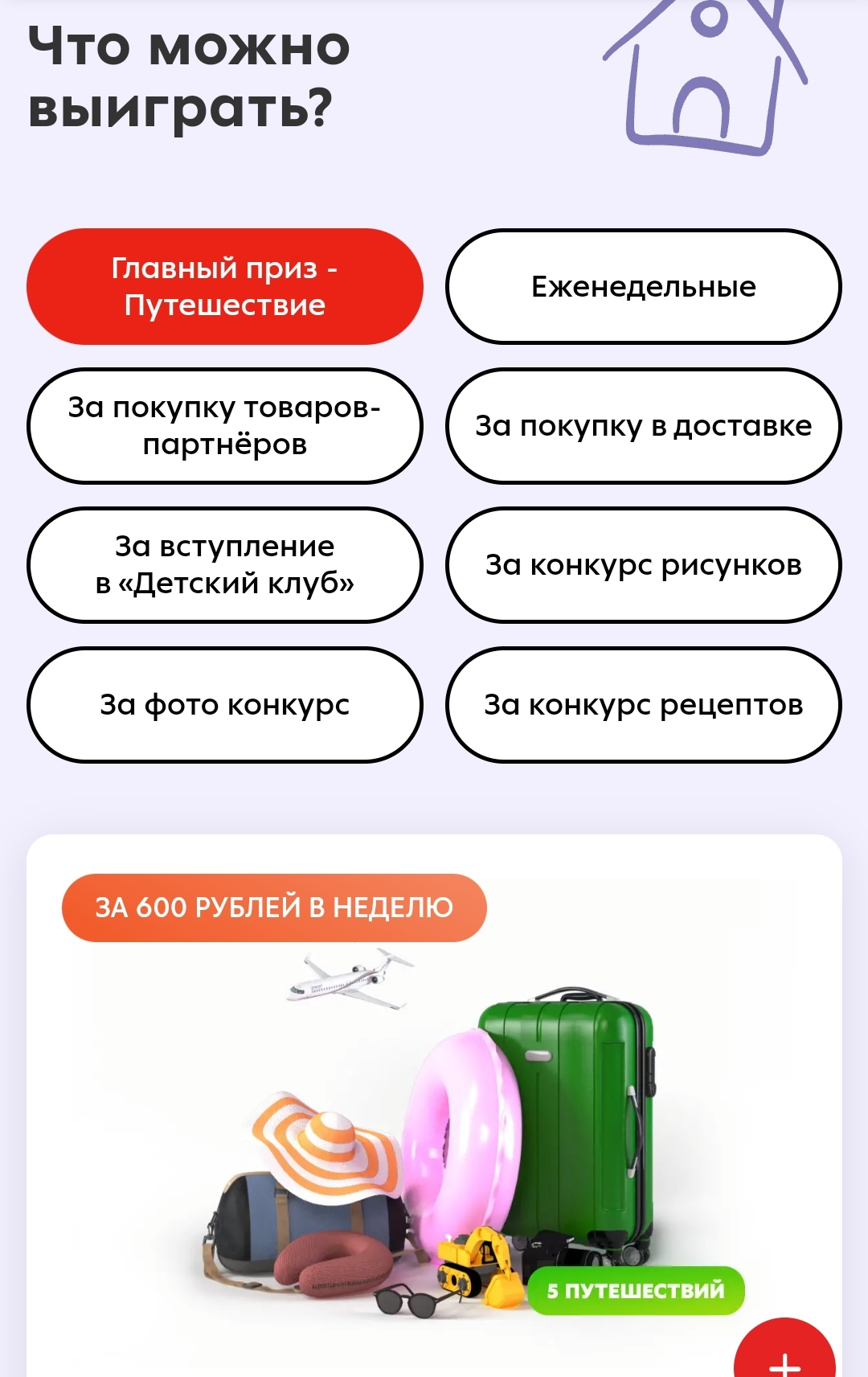View prizes За конкурс рисунков
The width and height of the screenshot is (868, 1377).
644,565
